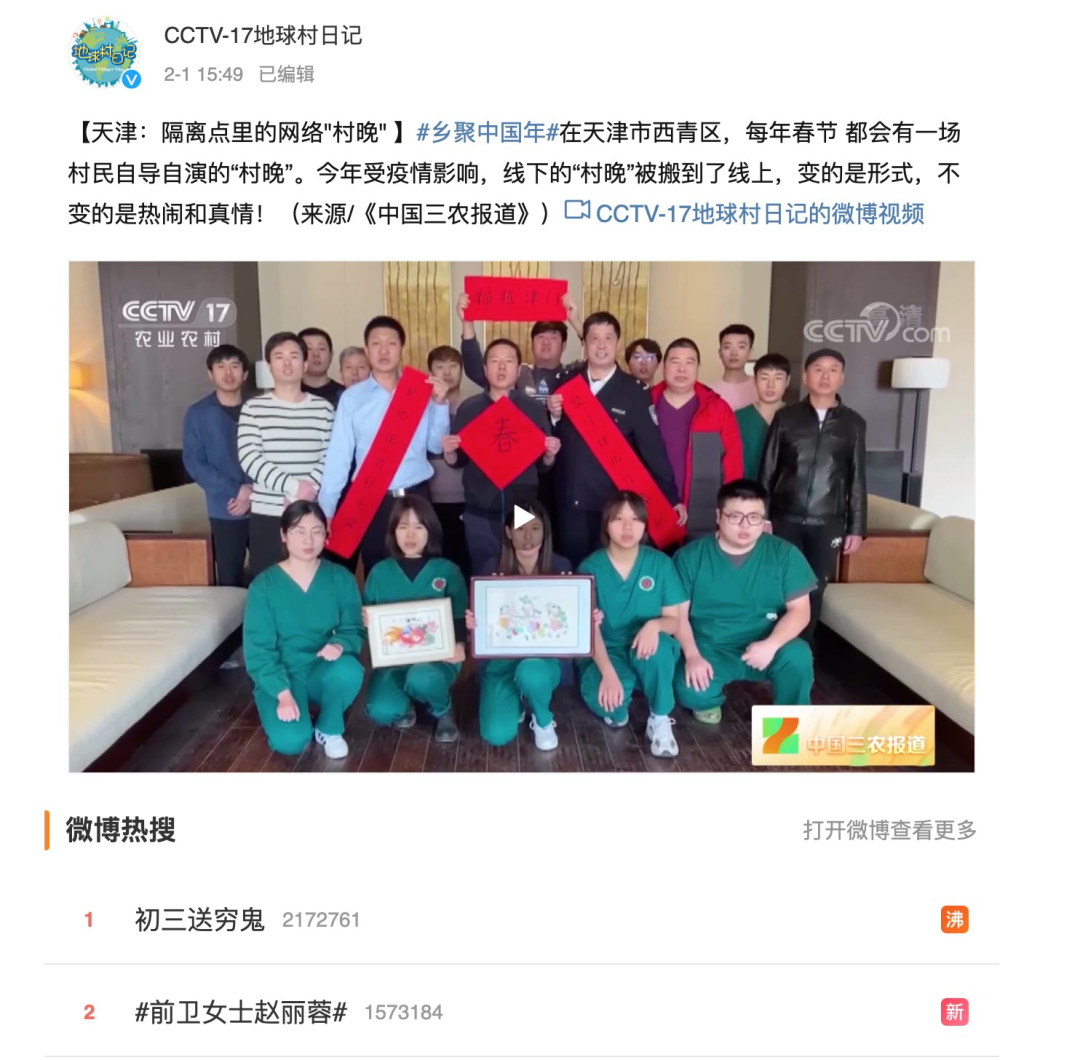1080x1060 pixels.
Task: Open CCTV-17地球村日记 profile avatar
Action: pos(105,52)
